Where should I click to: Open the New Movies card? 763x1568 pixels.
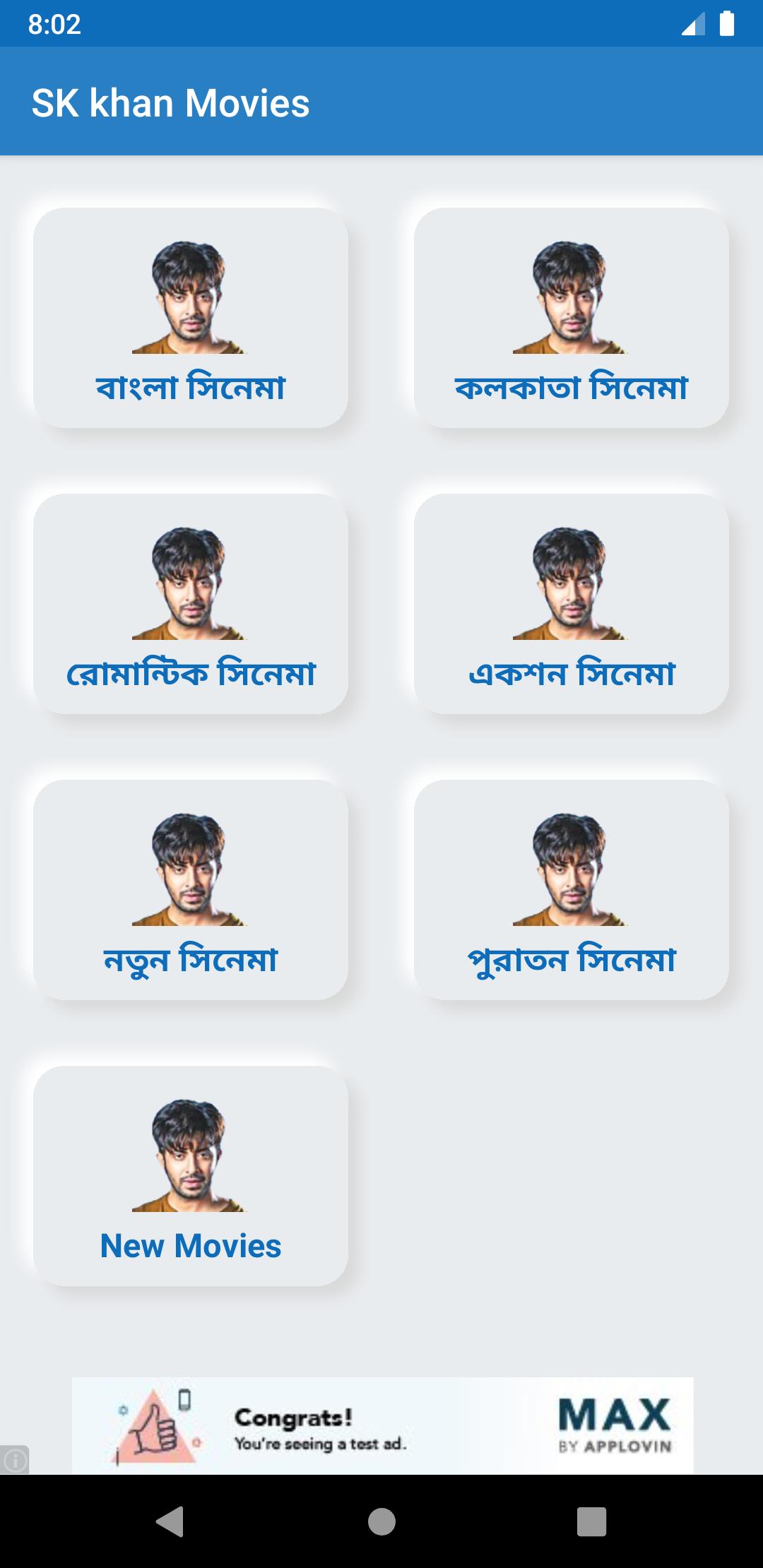coord(191,1176)
